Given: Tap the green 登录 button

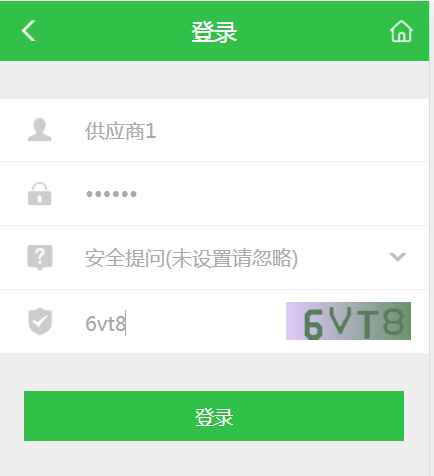Looking at the screenshot, I should tap(214, 416).
